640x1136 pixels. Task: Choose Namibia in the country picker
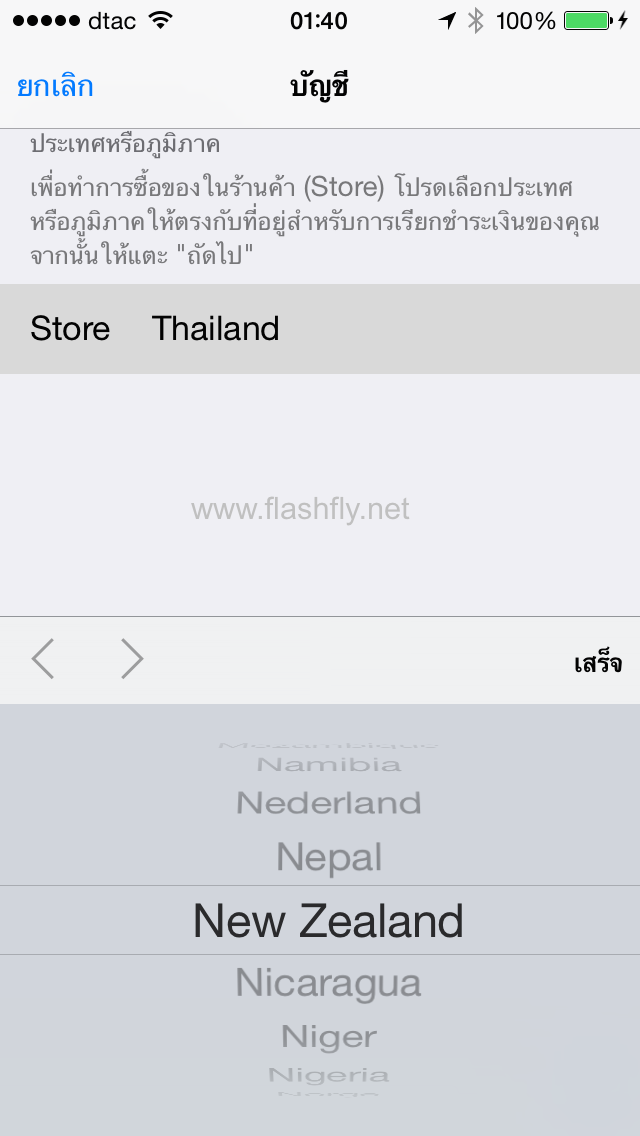[329, 765]
